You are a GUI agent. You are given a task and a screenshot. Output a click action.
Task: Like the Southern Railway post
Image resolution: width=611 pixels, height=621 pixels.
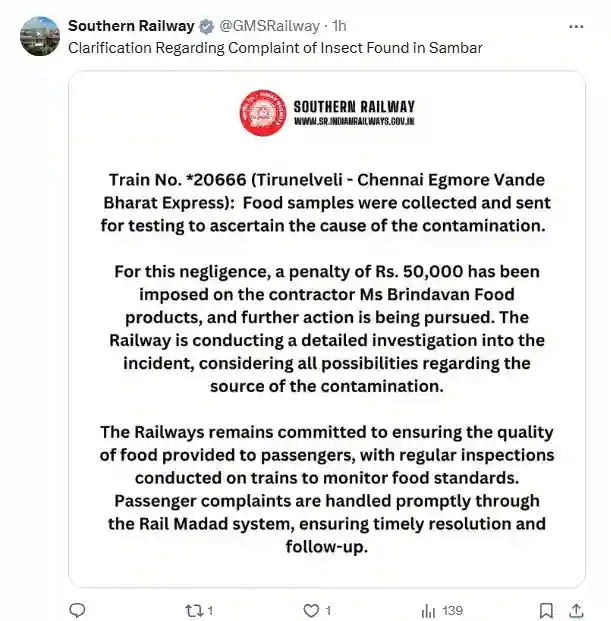click(x=311, y=609)
